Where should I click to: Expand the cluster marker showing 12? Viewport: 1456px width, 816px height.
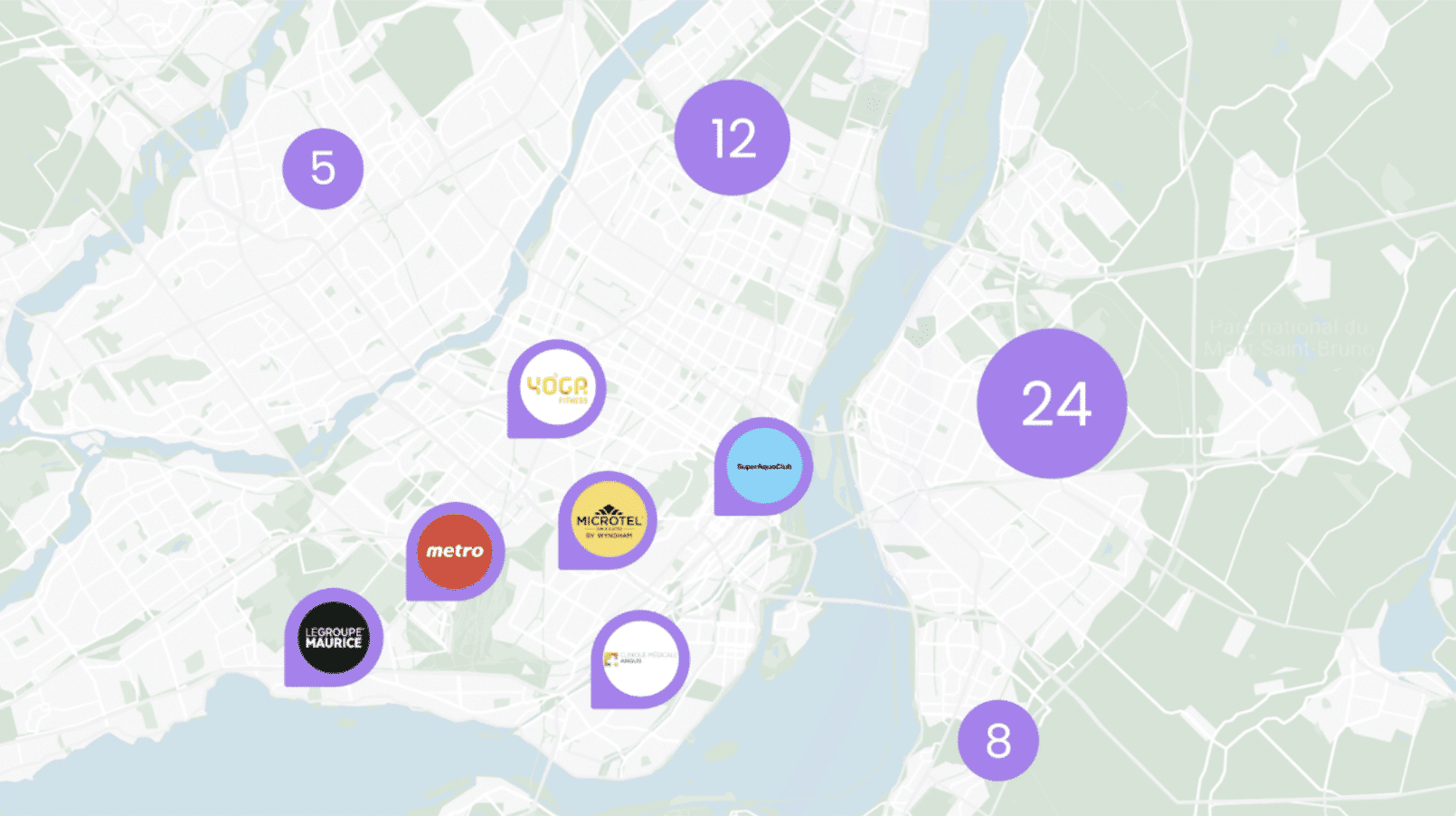[732, 138]
